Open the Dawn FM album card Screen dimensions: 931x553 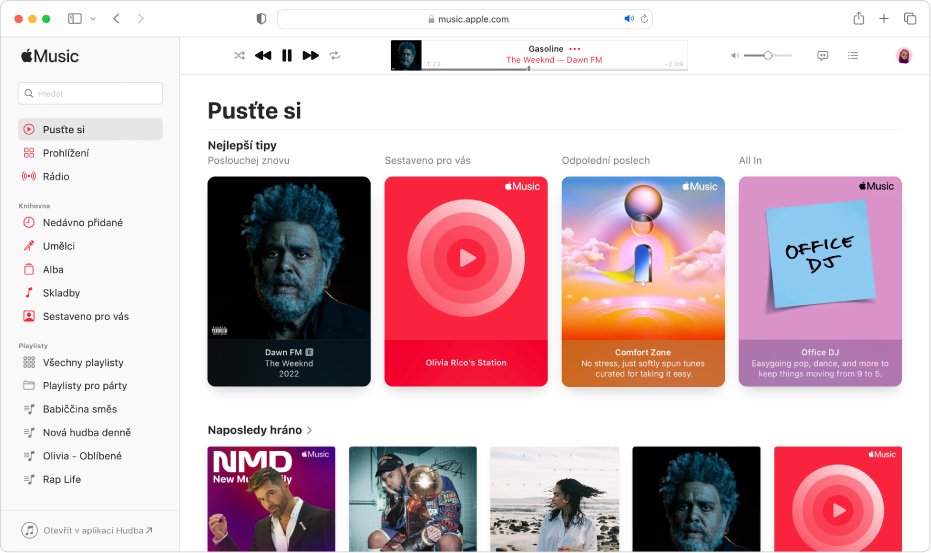tap(289, 281)
